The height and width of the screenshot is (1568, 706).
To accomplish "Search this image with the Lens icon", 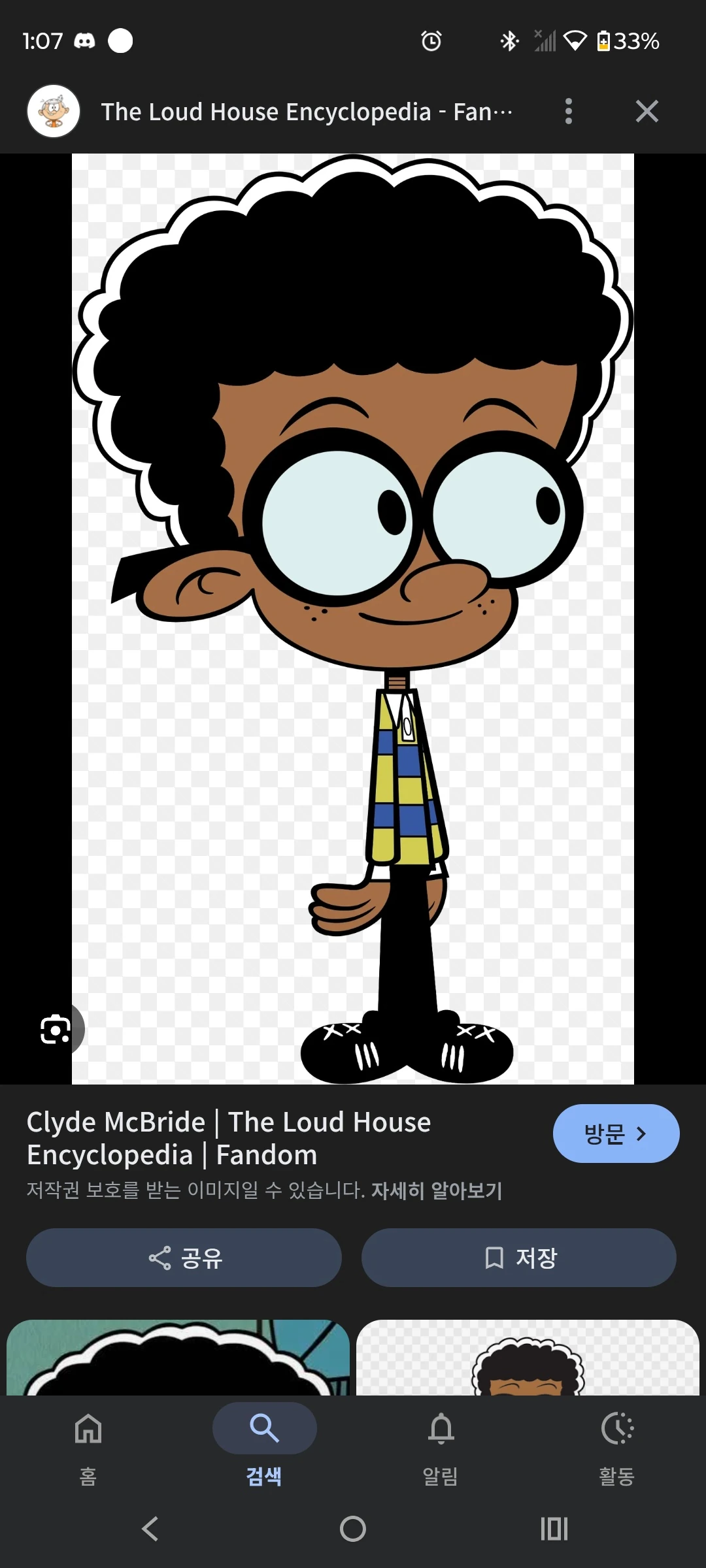I will pyautogui.click(x=56, y=1030).
